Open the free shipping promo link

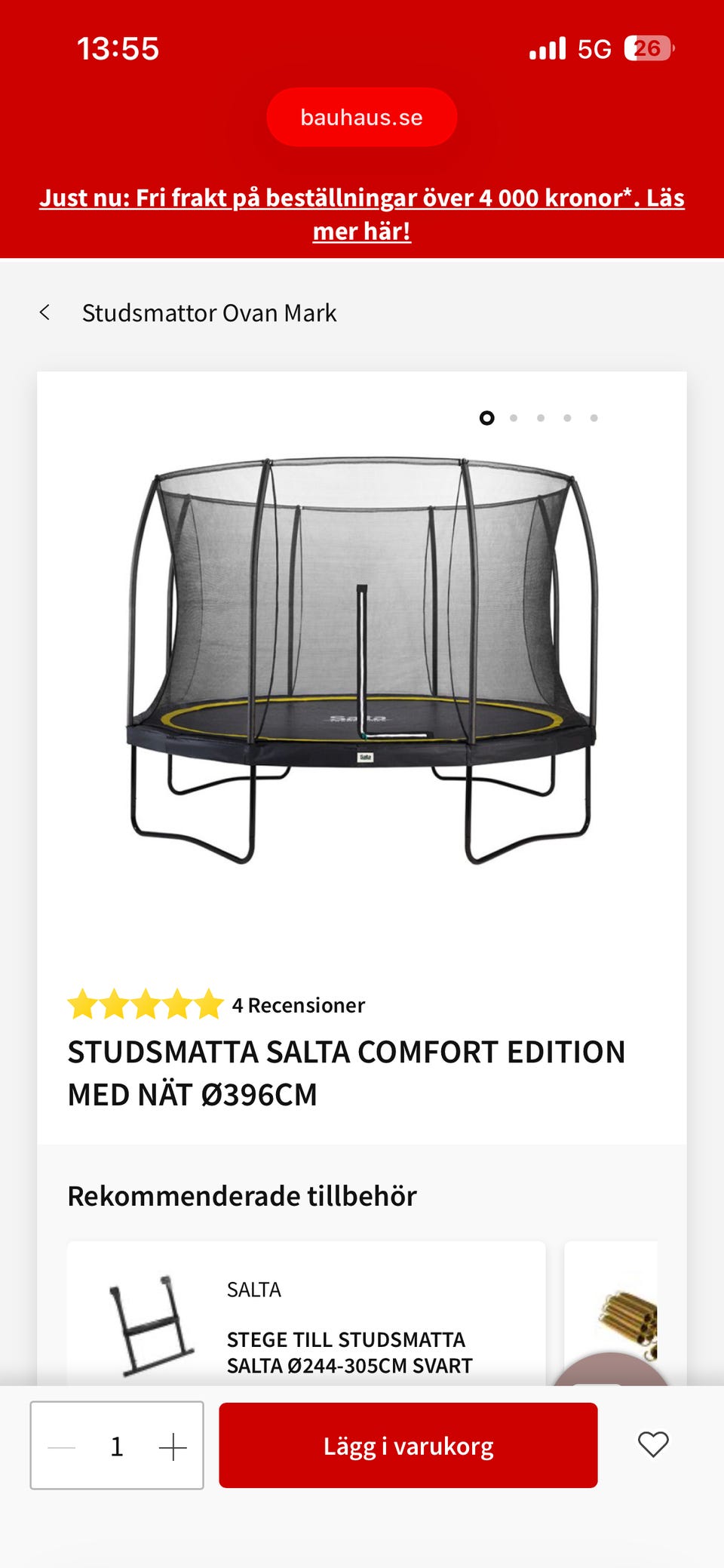click(x=362, y=214)
